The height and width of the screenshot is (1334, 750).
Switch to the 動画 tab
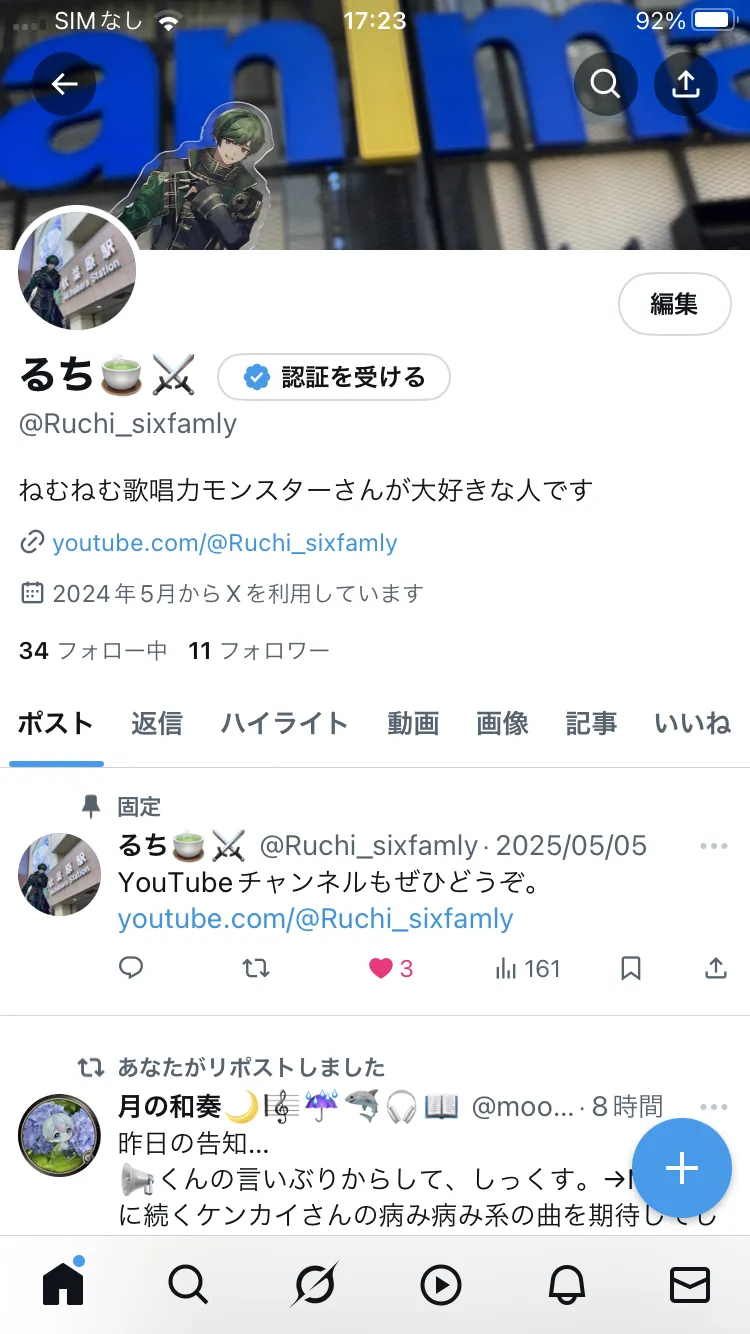click(413, 723)
